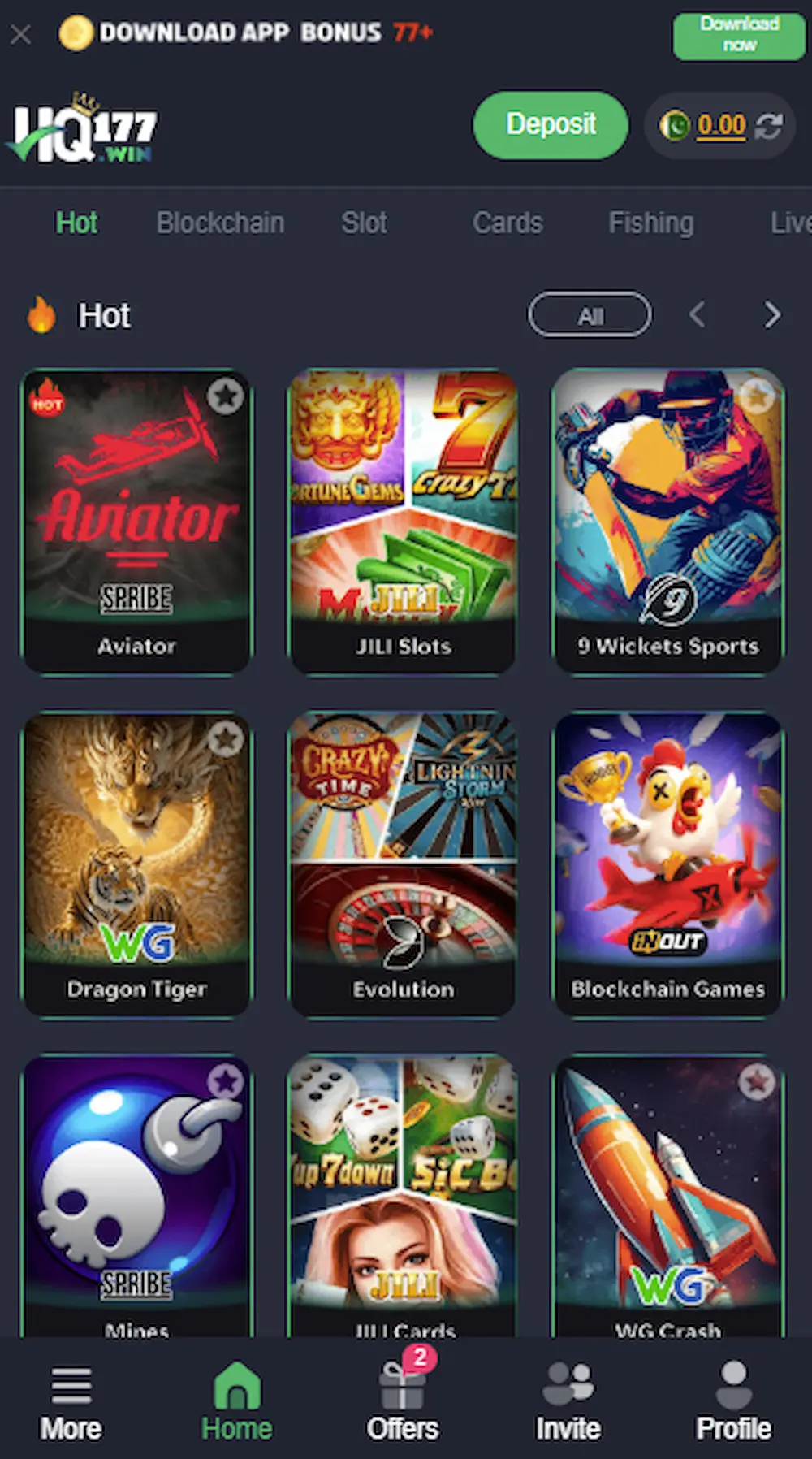Viewport: 812px width, 1459px height.
Task: Open 9 Wickets Sports
Action: (667, 522)
